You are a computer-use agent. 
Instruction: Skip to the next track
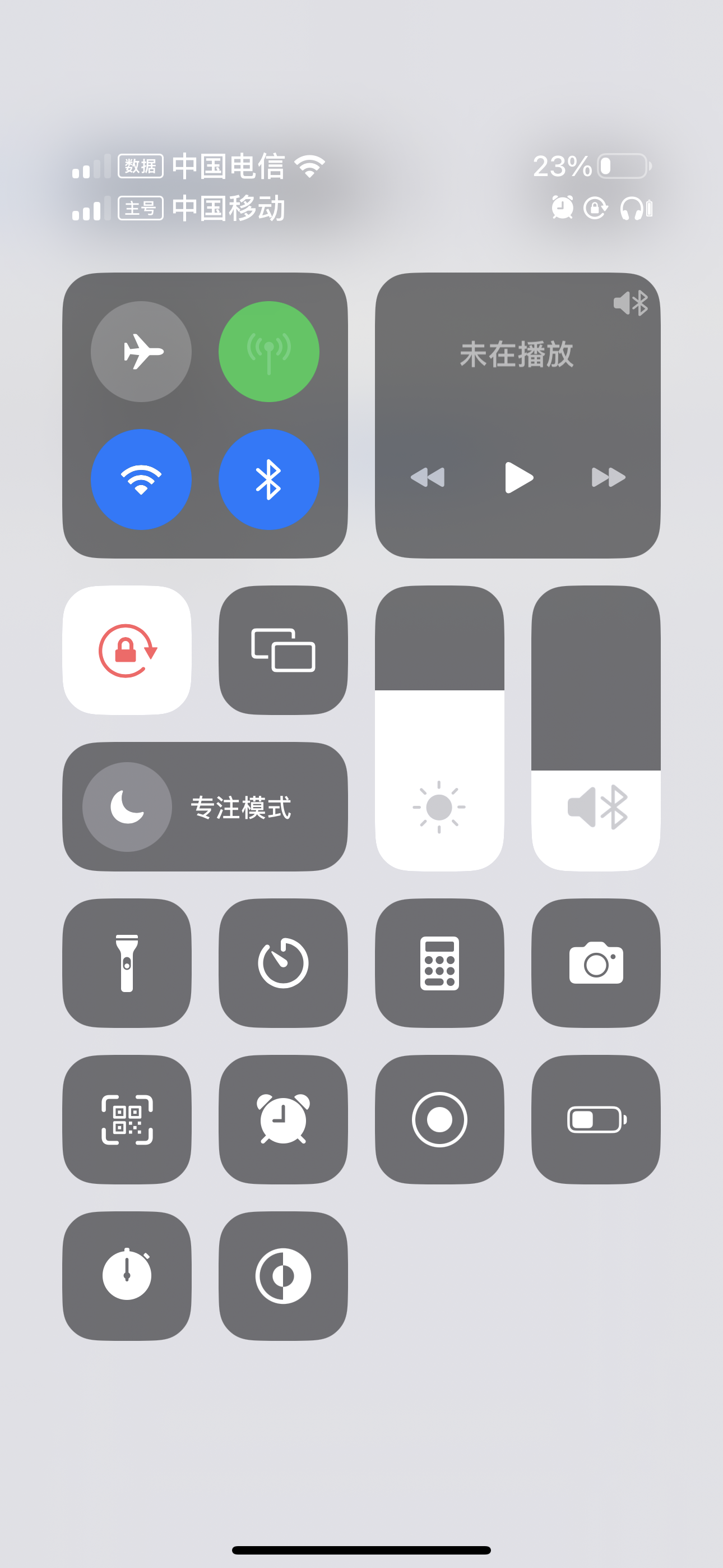tap(608, 477)
